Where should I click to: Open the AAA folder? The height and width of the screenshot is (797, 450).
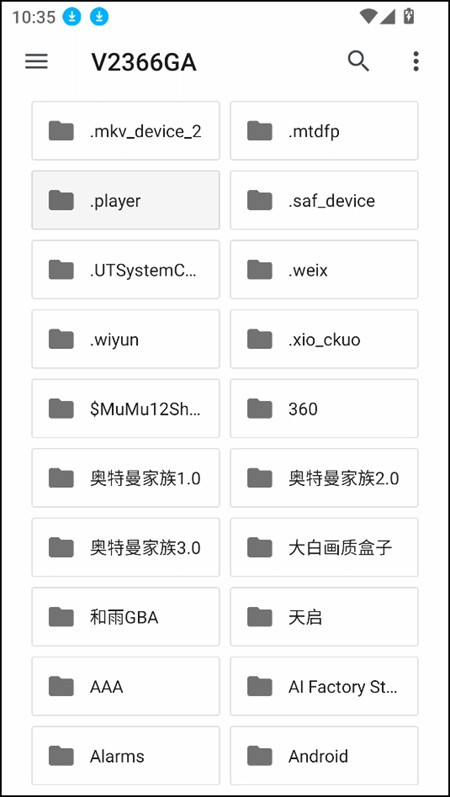coord(126,686)
